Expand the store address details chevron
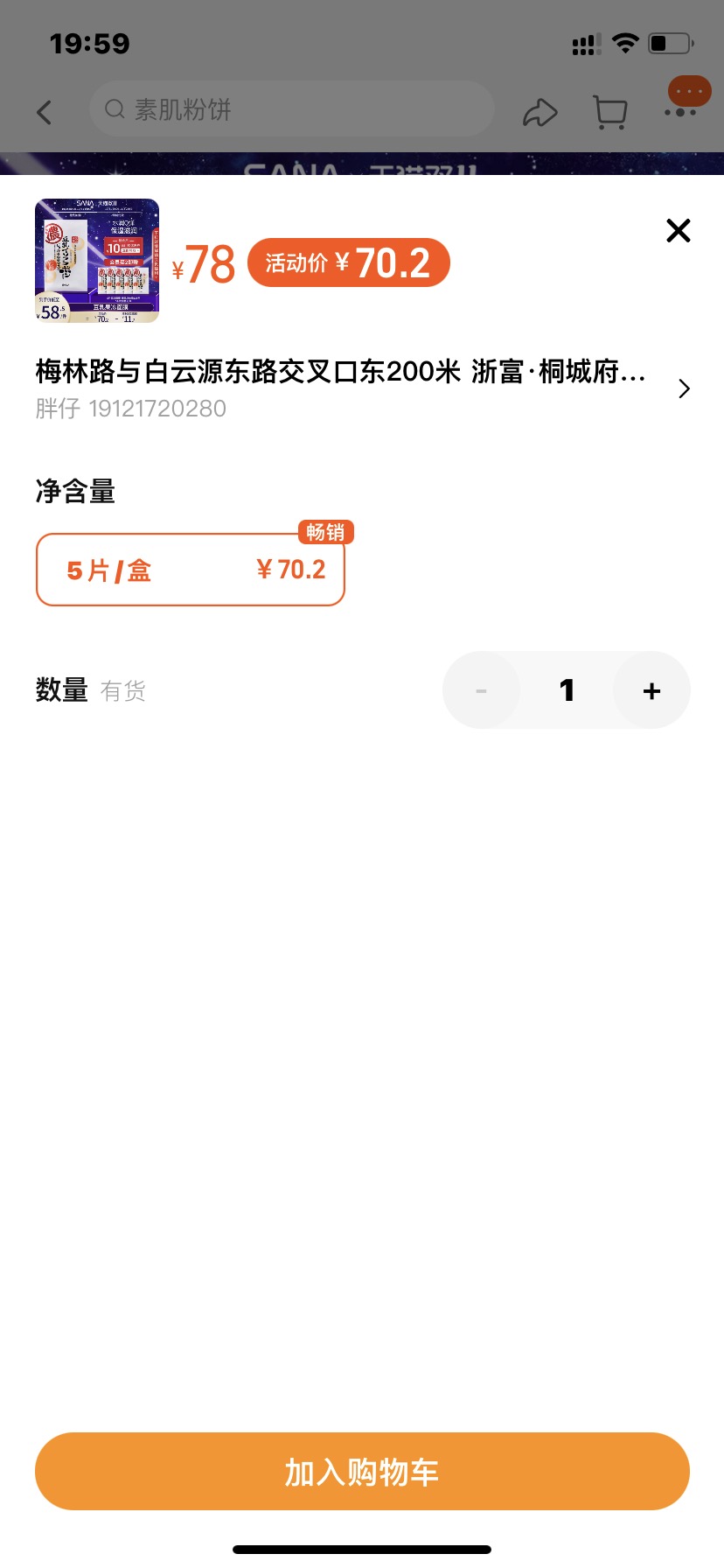This screenshot has height=1568, width=724. click(x=684, y=388)
